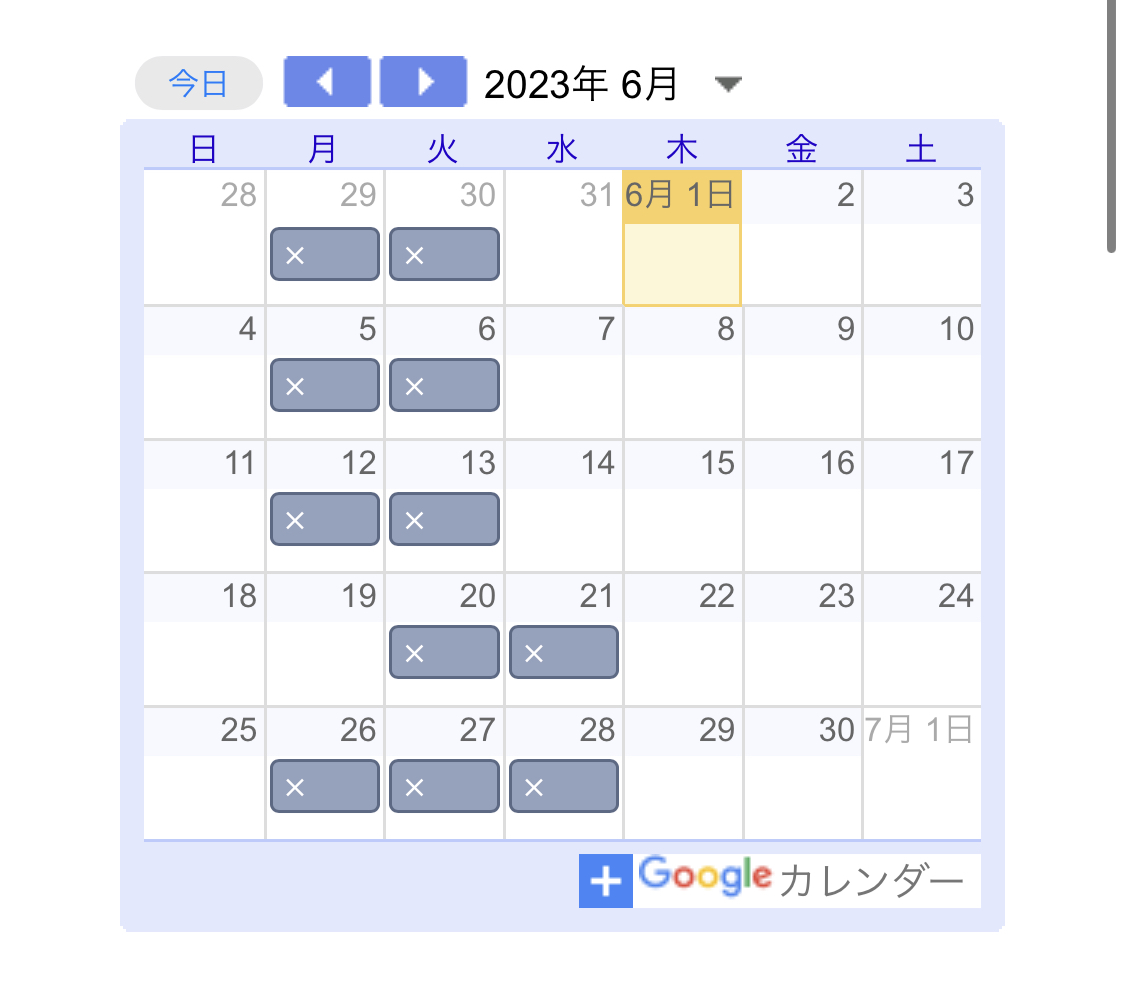Open the × event on June 12
The image size is (1125, 981).
pos(325,520)
